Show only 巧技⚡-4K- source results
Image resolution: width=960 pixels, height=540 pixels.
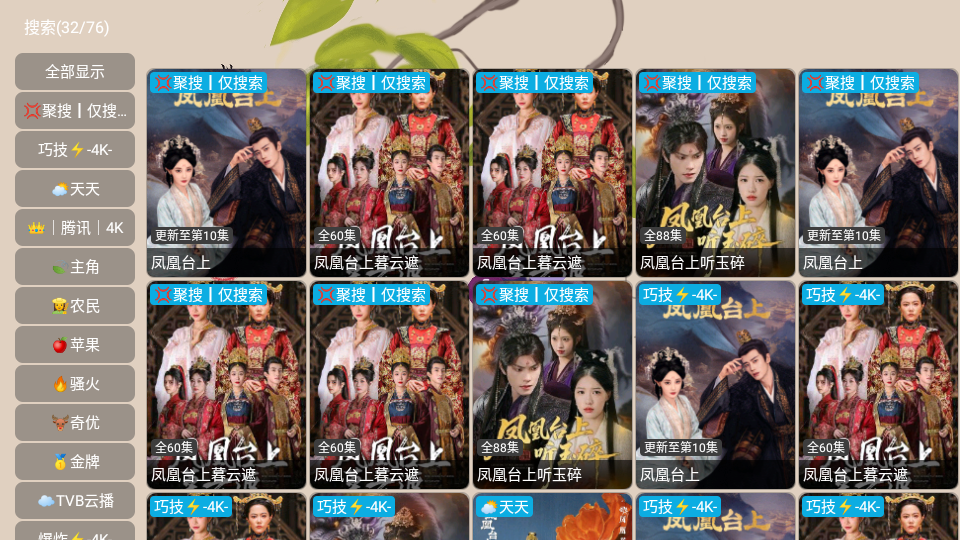pyautogui.click(x=75, y=150)
